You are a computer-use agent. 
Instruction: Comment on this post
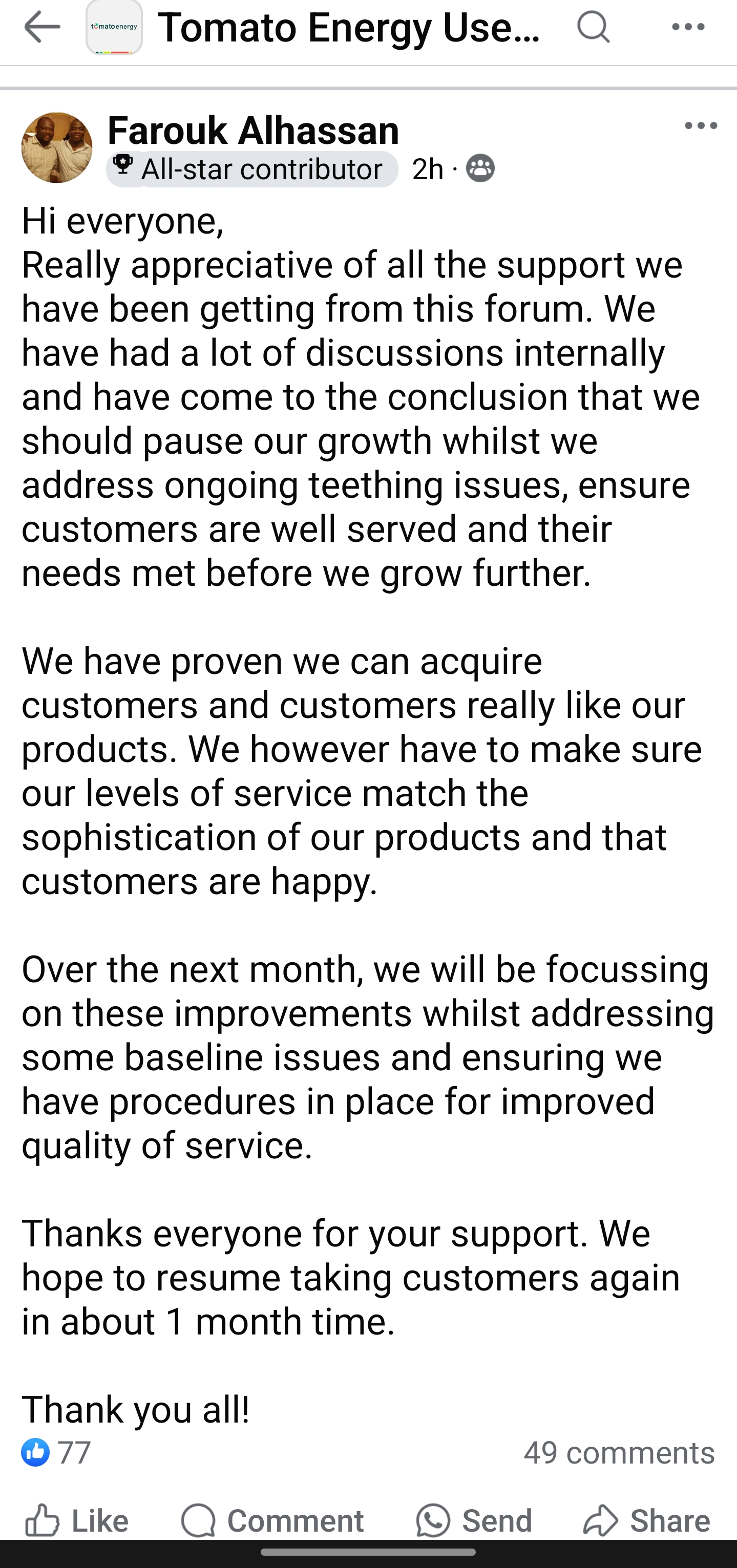pyautogui.click(x=272, y=1520)
